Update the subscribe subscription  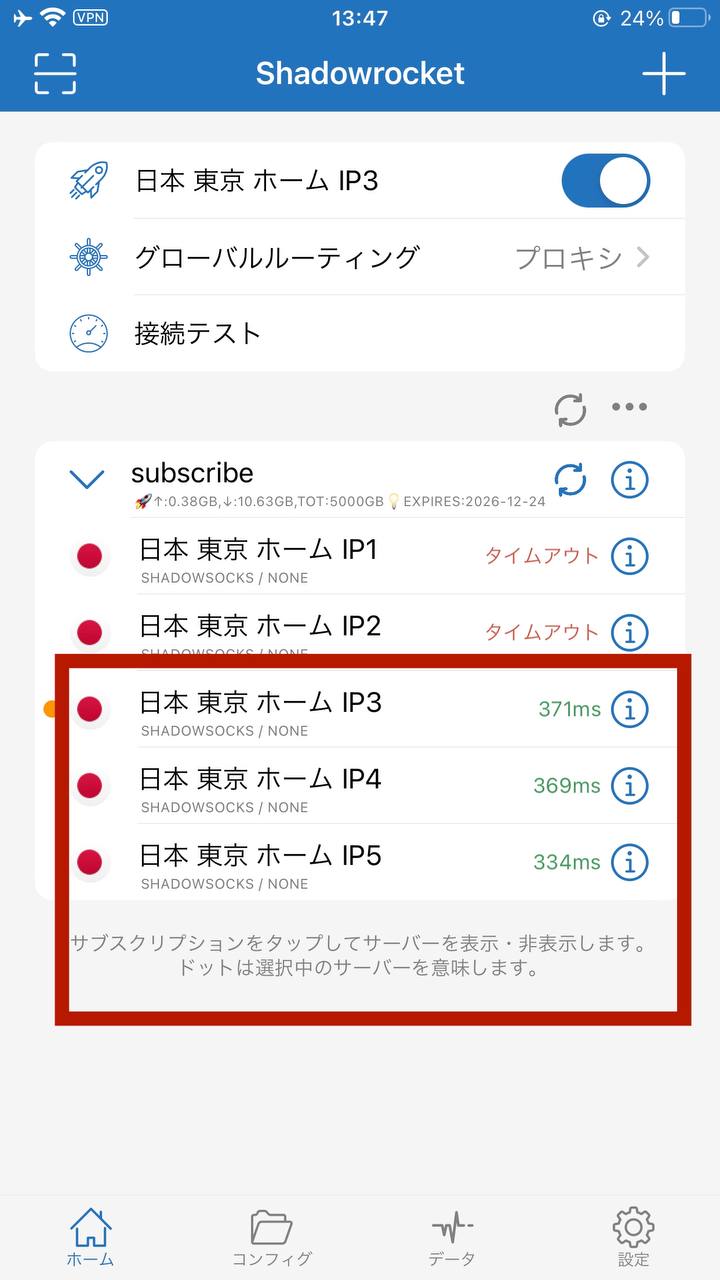570,480
